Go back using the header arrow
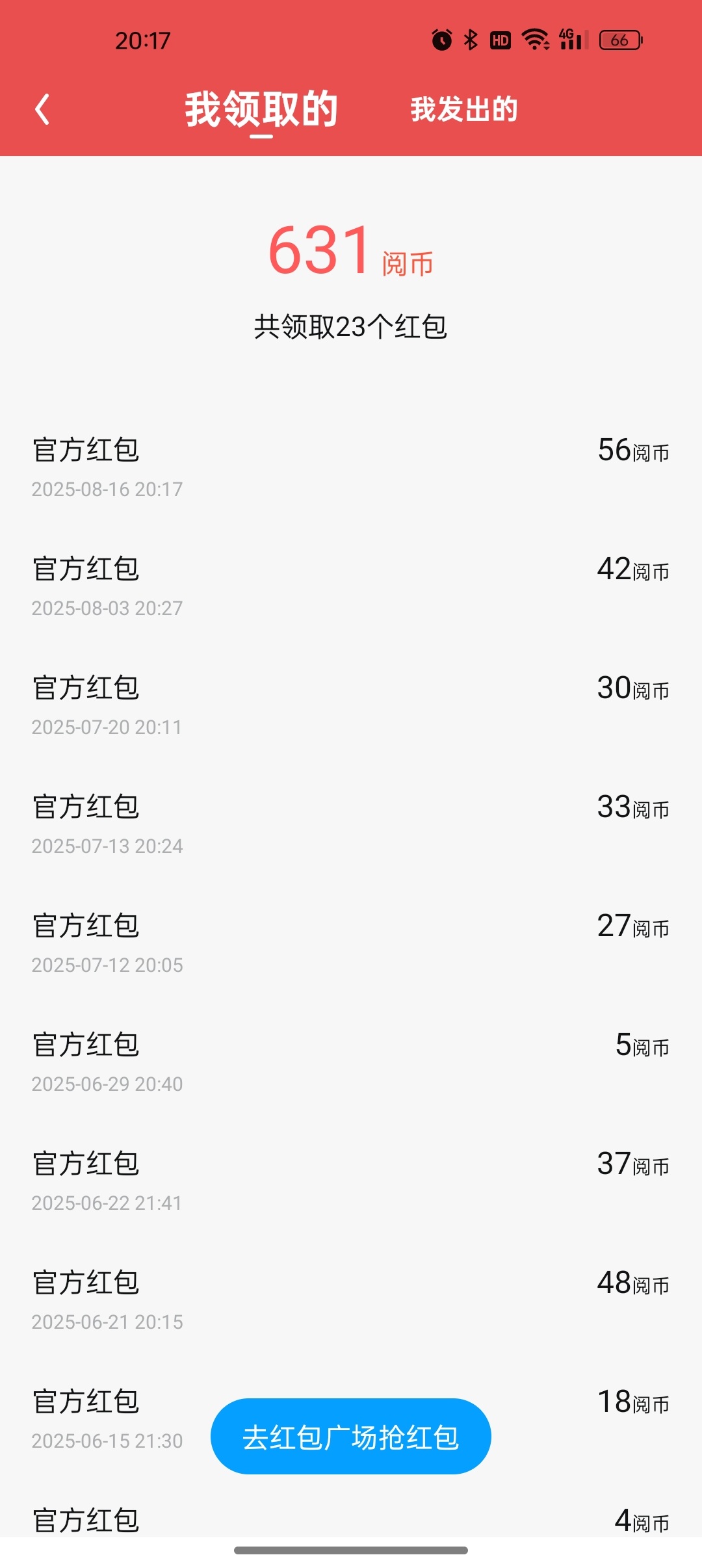This screenshot has width=702, height=1568. point(42,109)
